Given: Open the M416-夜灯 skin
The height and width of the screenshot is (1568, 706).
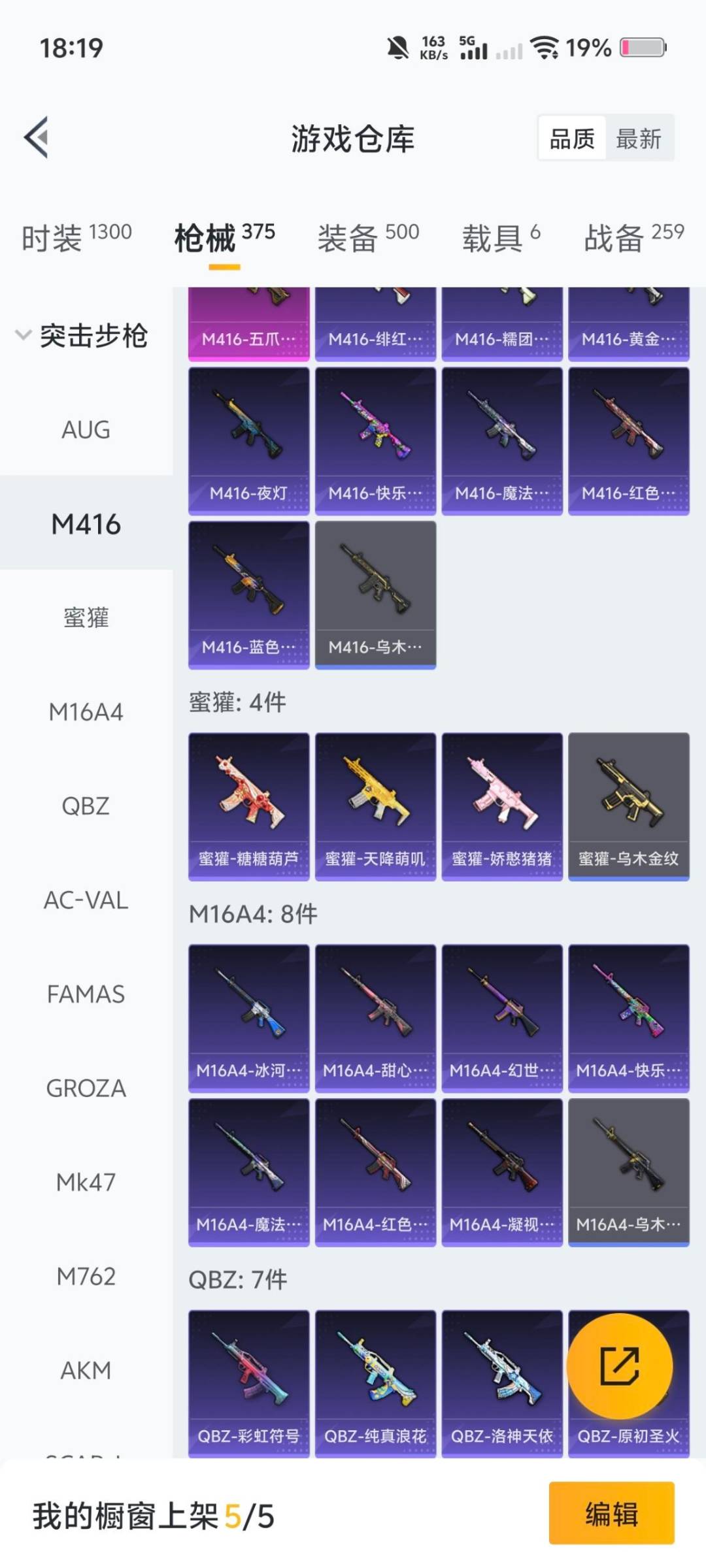Looking at the screenshot, I should (x=248, y=441).
